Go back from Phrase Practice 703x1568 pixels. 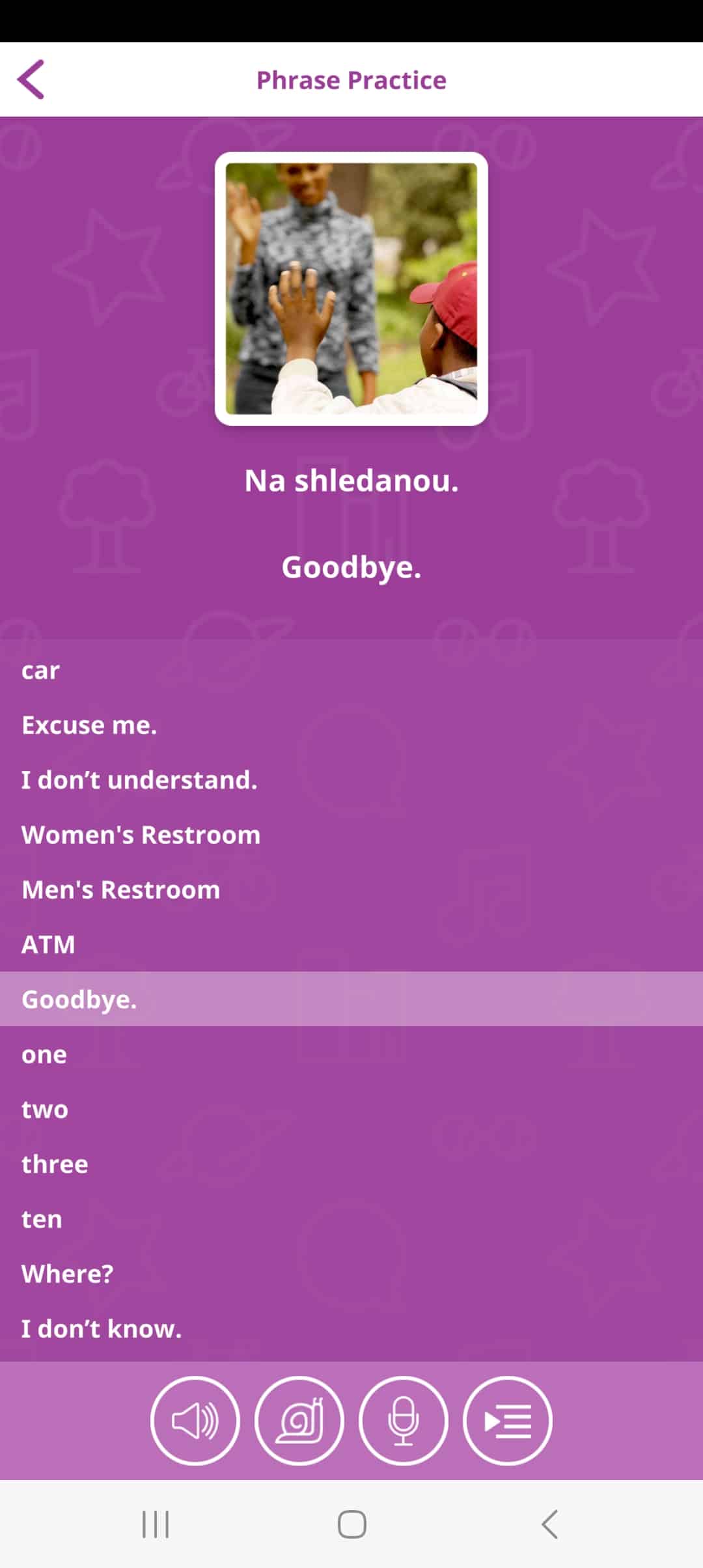(31, 79)
